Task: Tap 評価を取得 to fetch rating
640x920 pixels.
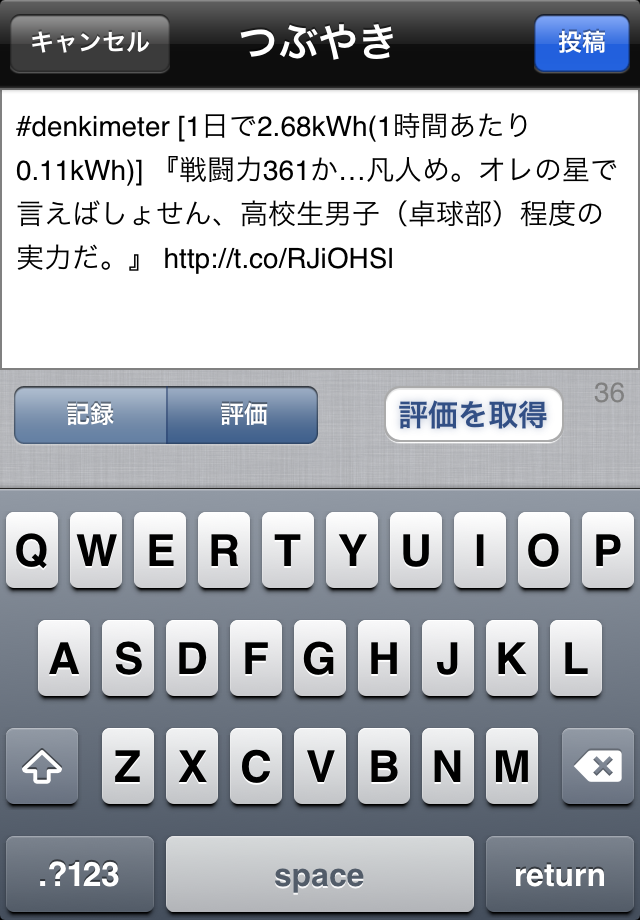Action: (473, 415)
